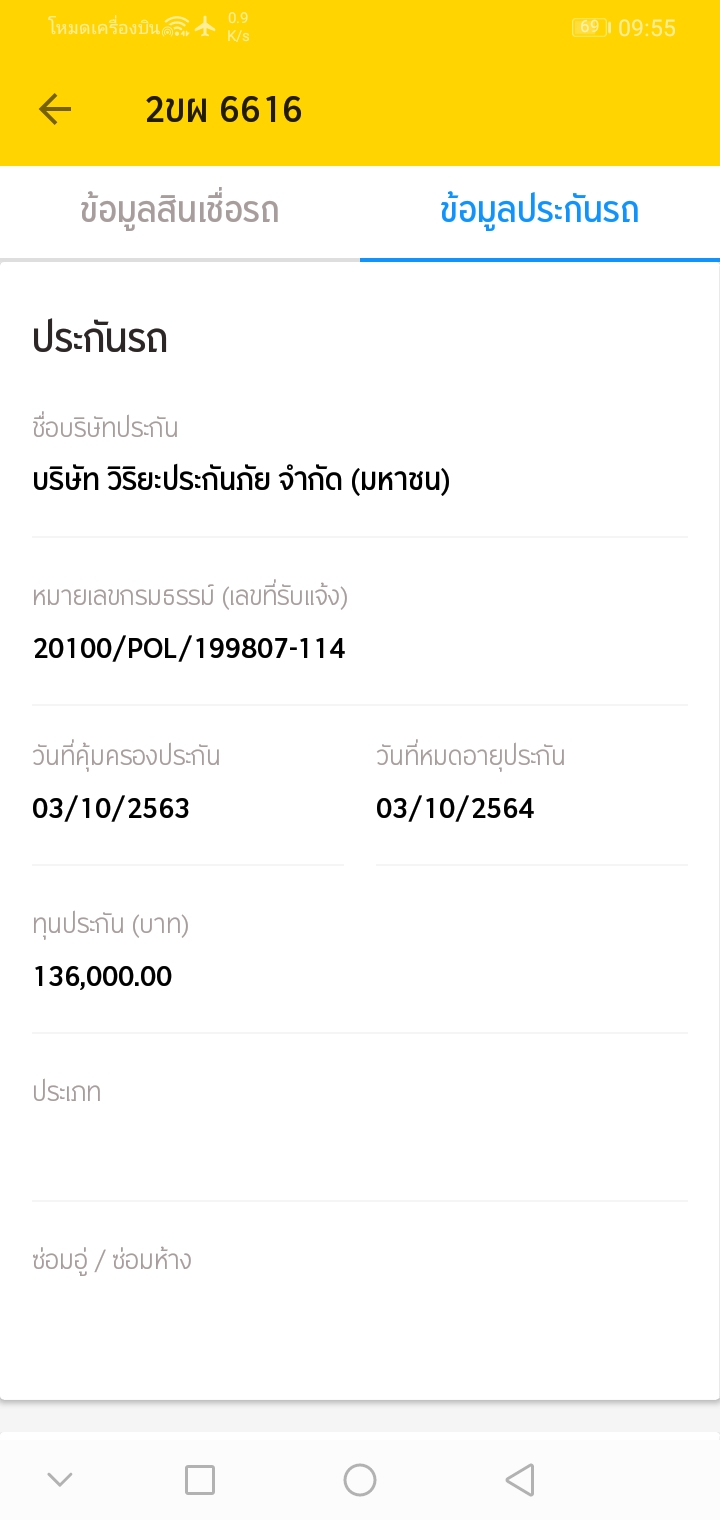This screenshot has width=720, height=1520.
Task: Tap the system home circle button
Action: click(360, 1479)
